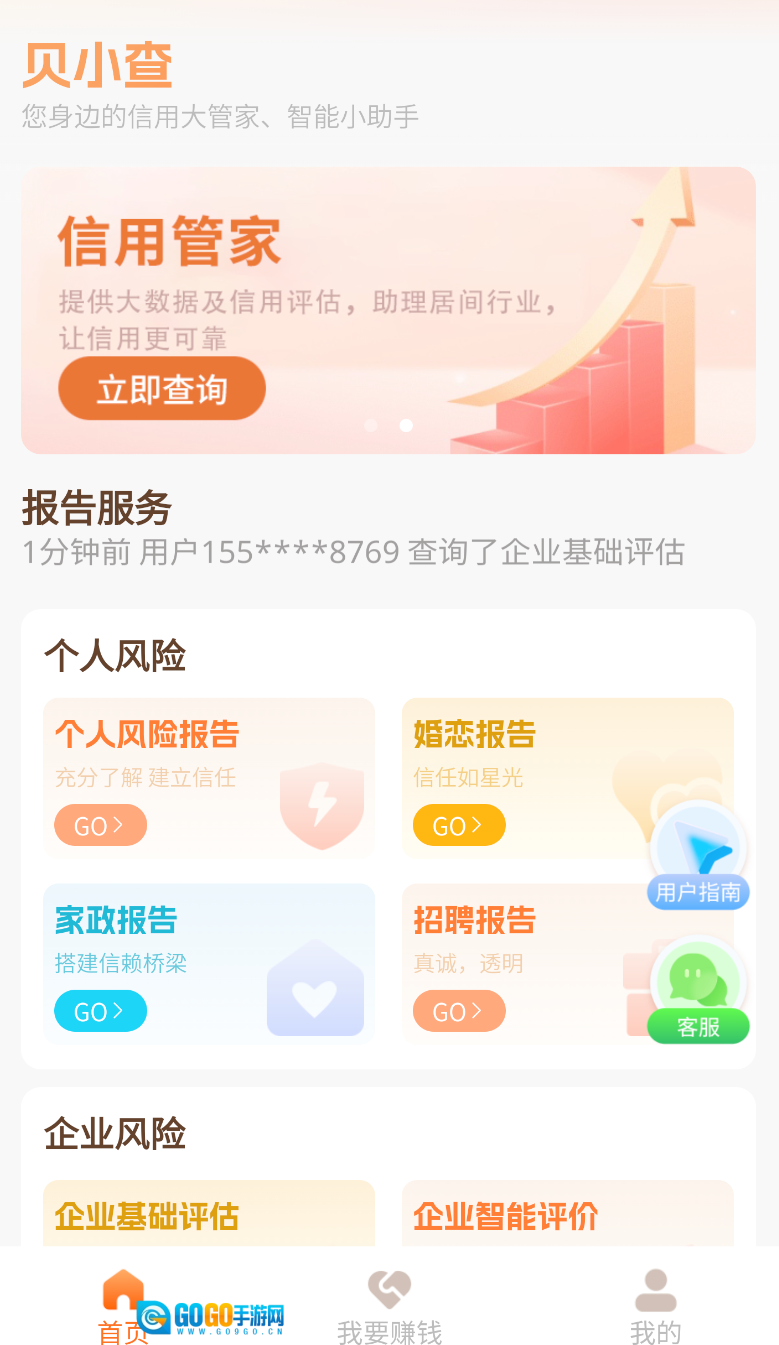Switch to the 我的 tab
Image resolution: width=779 pixels, height=1345 pixels.
click(x=656, y=1310)
